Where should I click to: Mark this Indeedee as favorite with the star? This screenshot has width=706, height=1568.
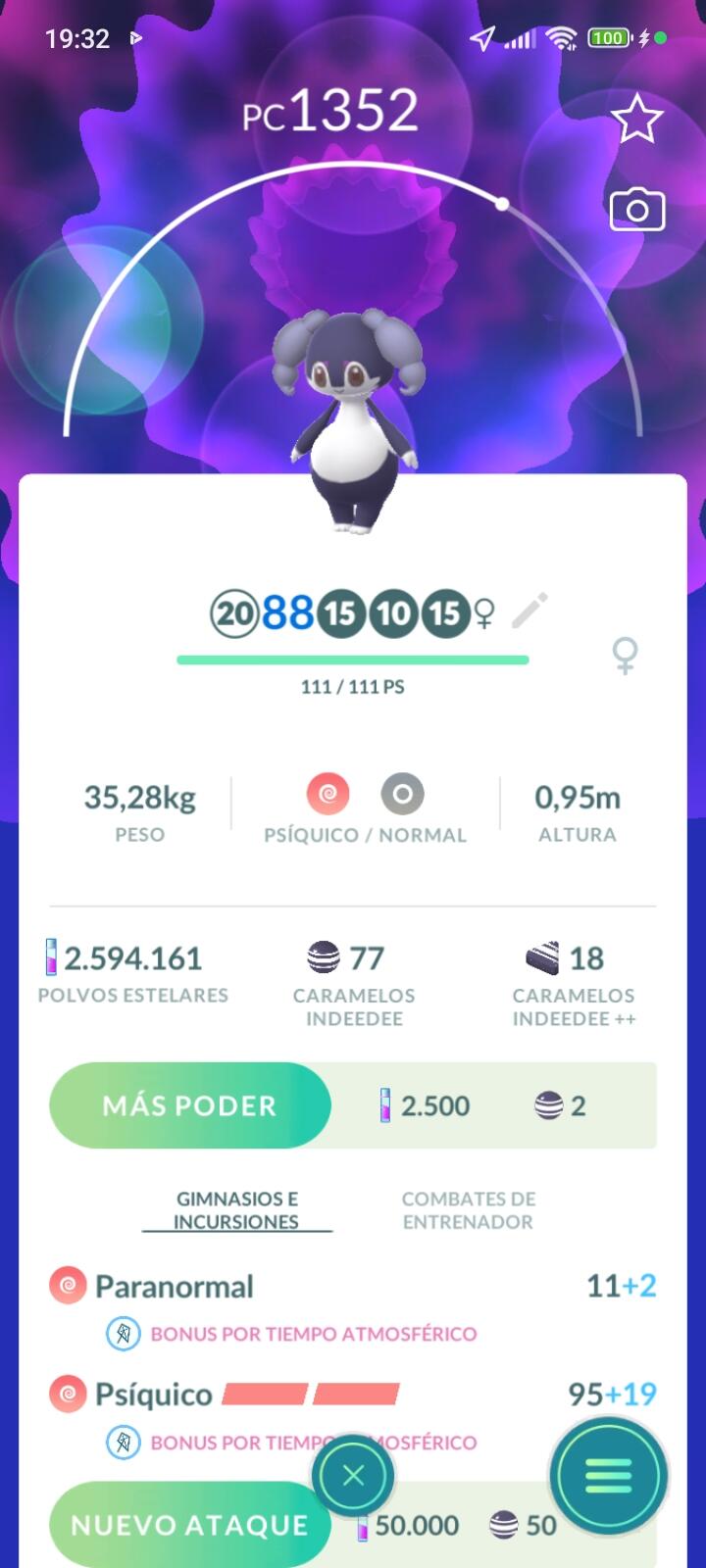pos(636,120)
